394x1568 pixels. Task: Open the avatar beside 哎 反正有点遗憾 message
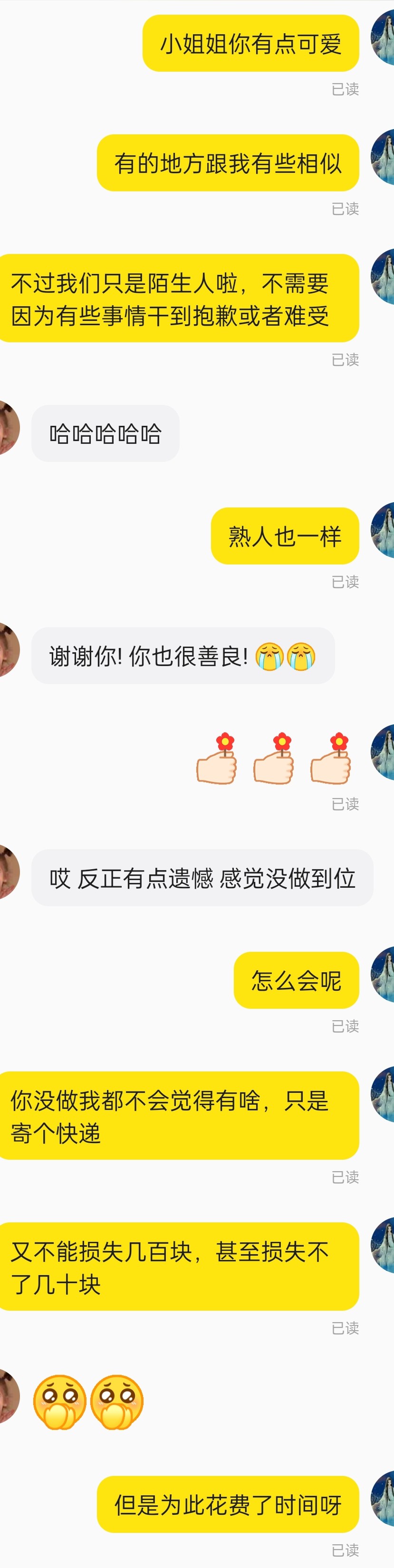(9, 872)
